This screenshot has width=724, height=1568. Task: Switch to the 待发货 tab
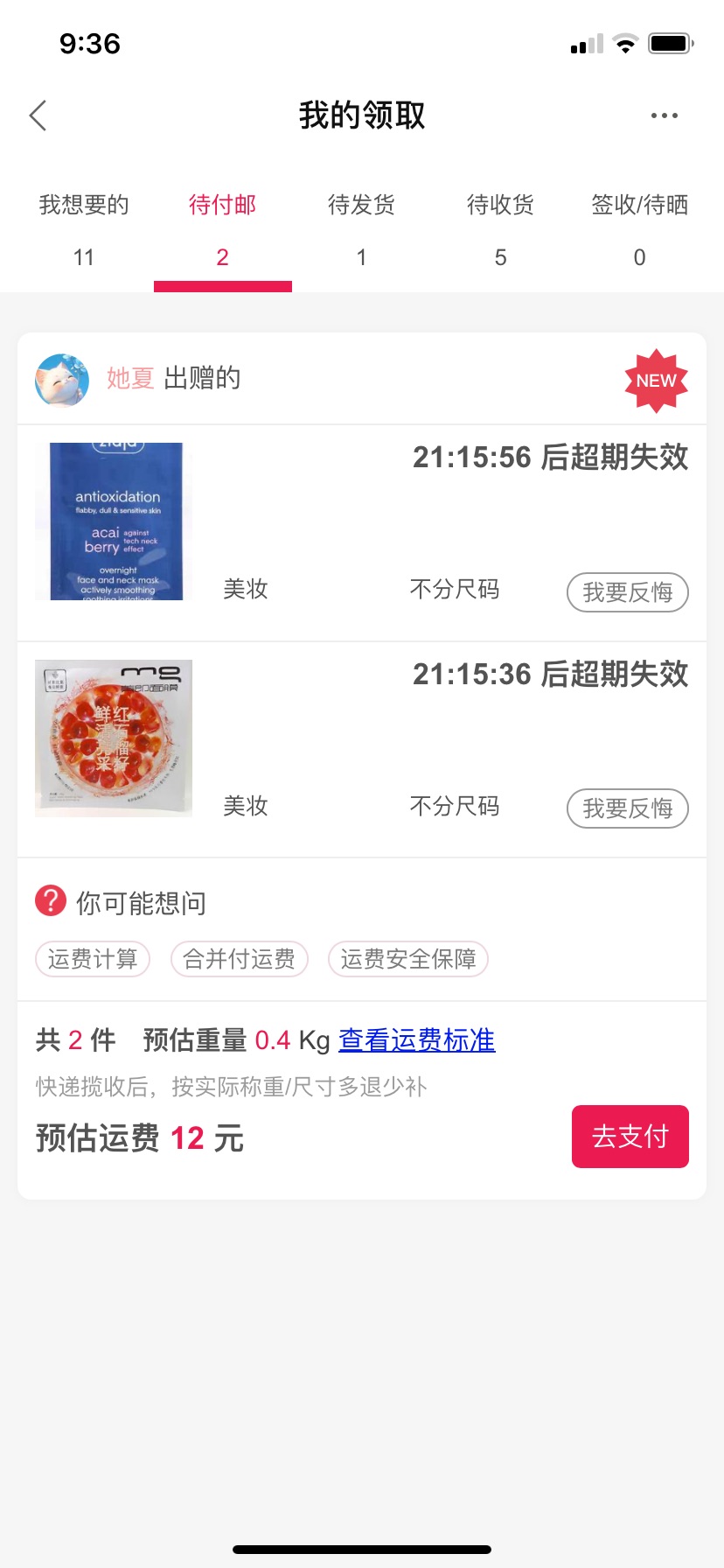click(361, 230)
